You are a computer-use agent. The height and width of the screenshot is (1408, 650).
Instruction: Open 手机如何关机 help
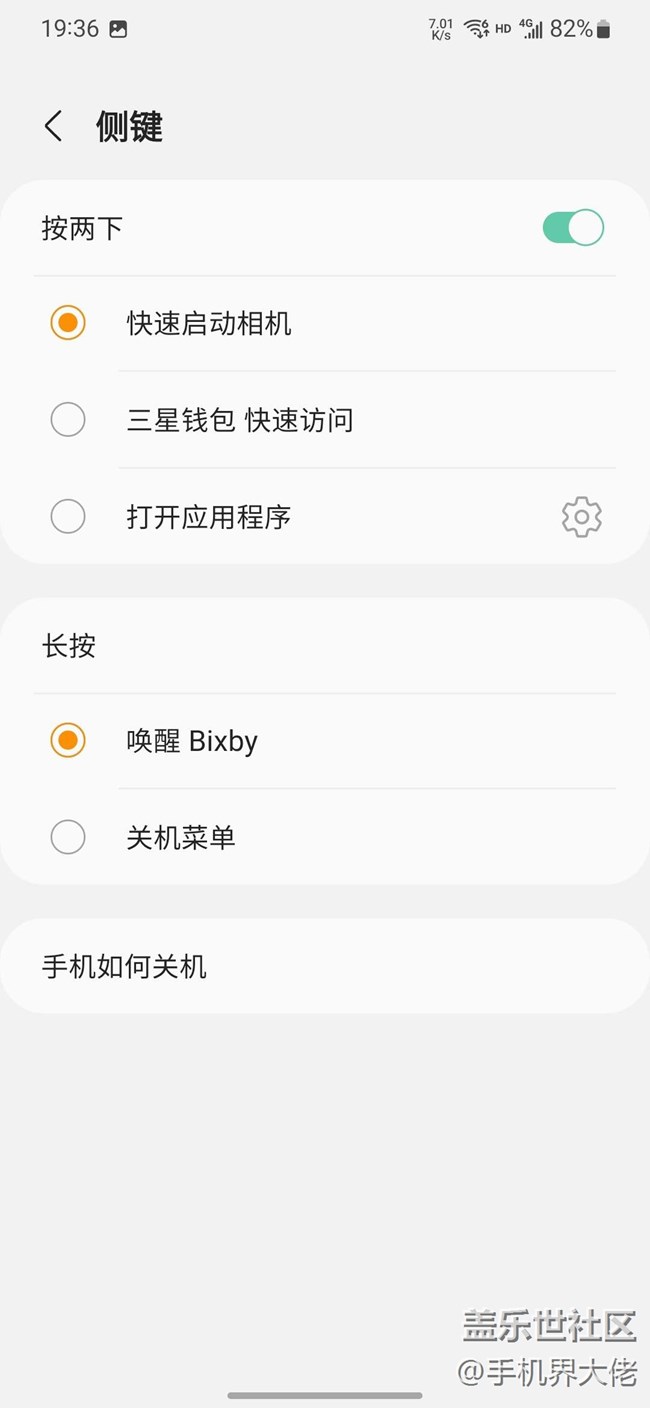pos(124,966)
